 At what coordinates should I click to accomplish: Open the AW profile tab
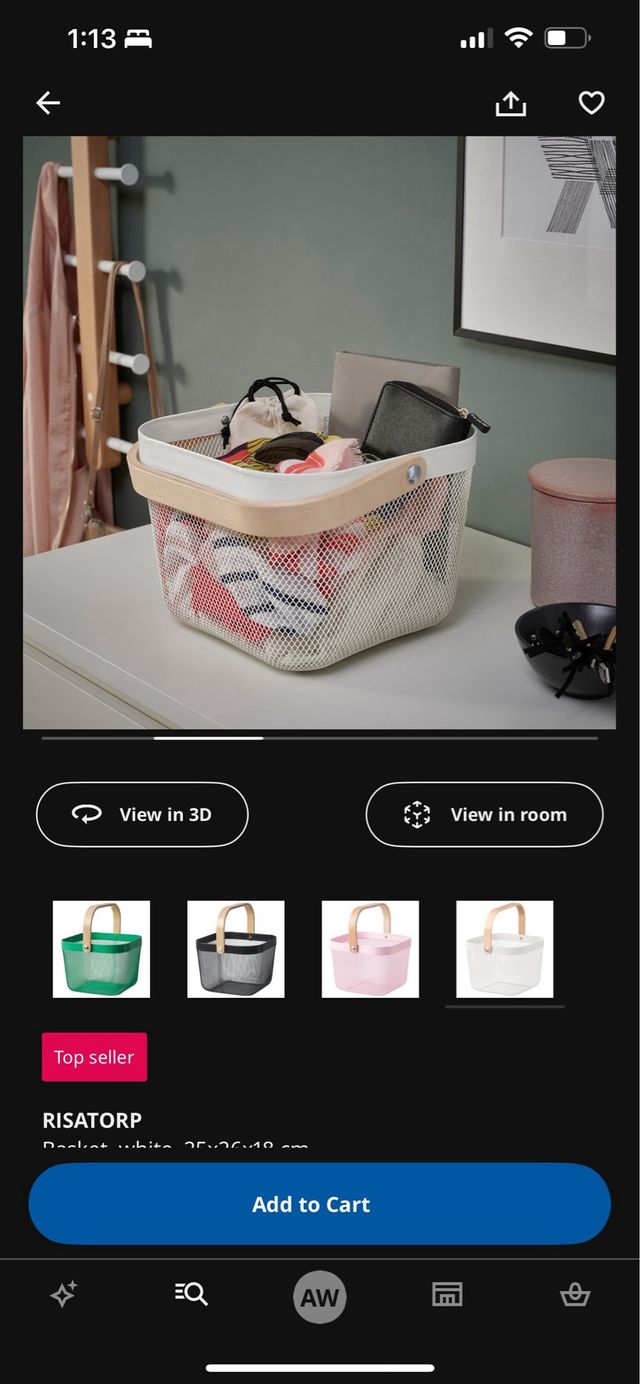coord(320,1298)
